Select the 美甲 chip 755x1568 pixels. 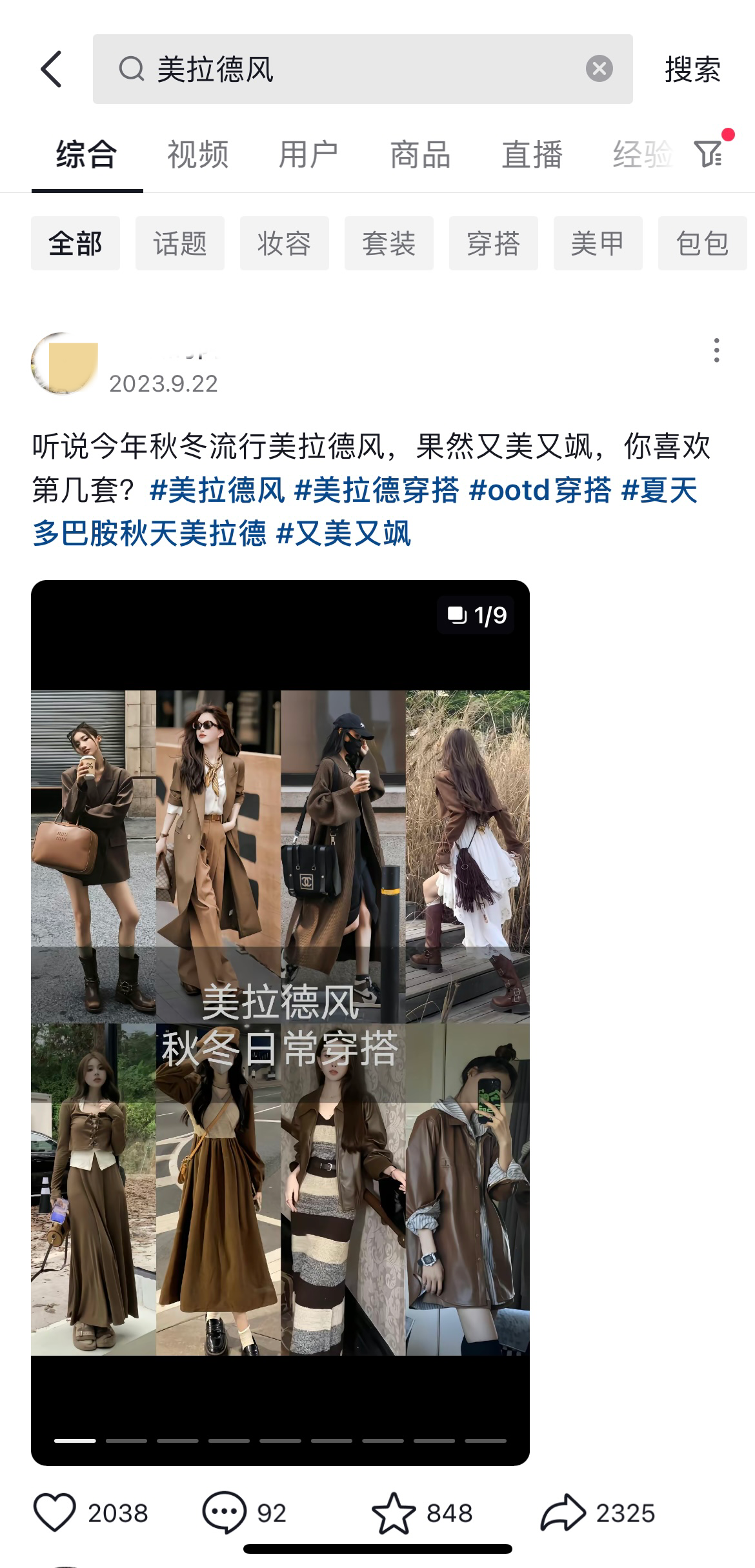point(598,243)
